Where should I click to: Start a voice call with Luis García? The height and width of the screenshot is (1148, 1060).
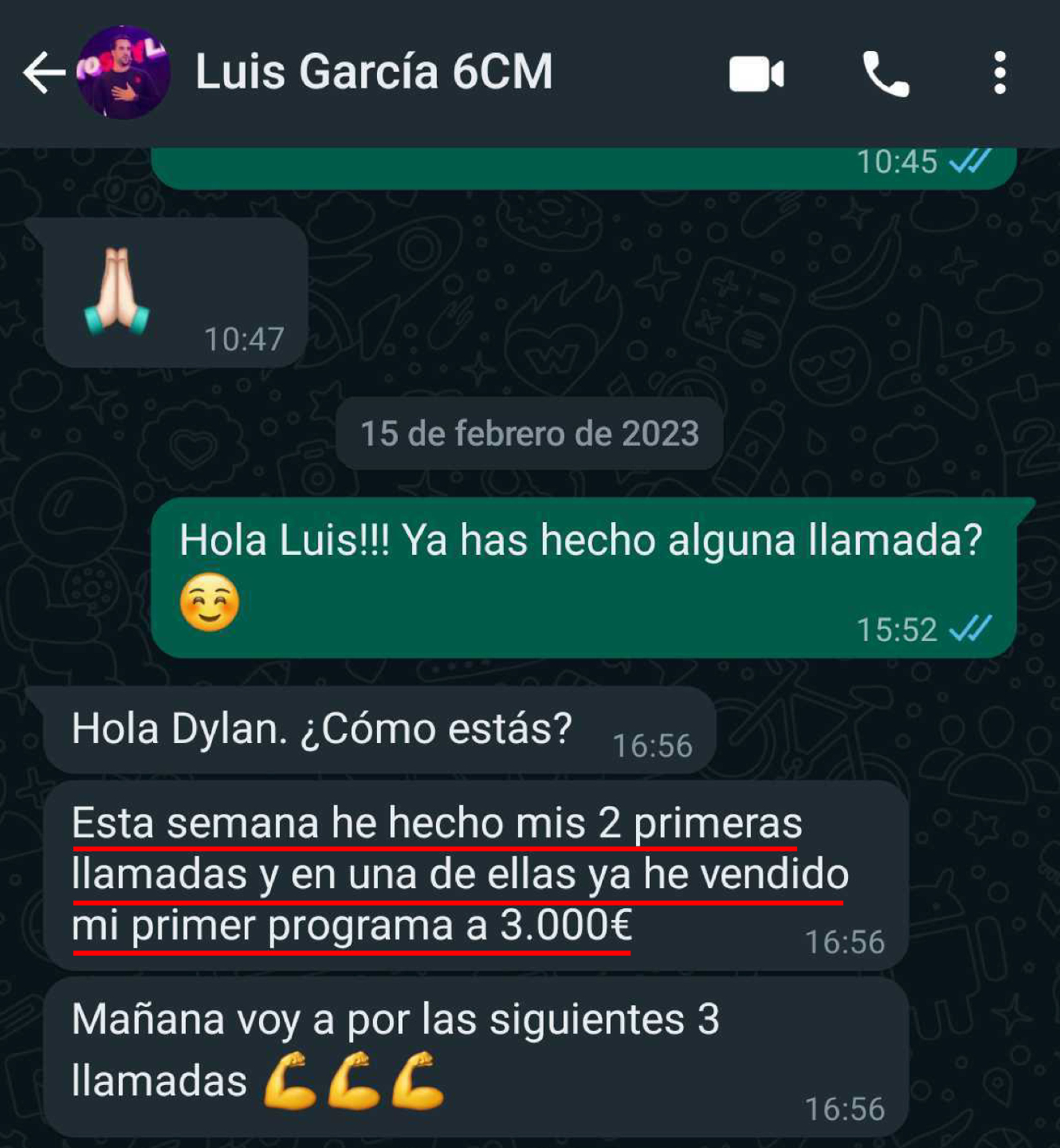click(x=885, y=74)
